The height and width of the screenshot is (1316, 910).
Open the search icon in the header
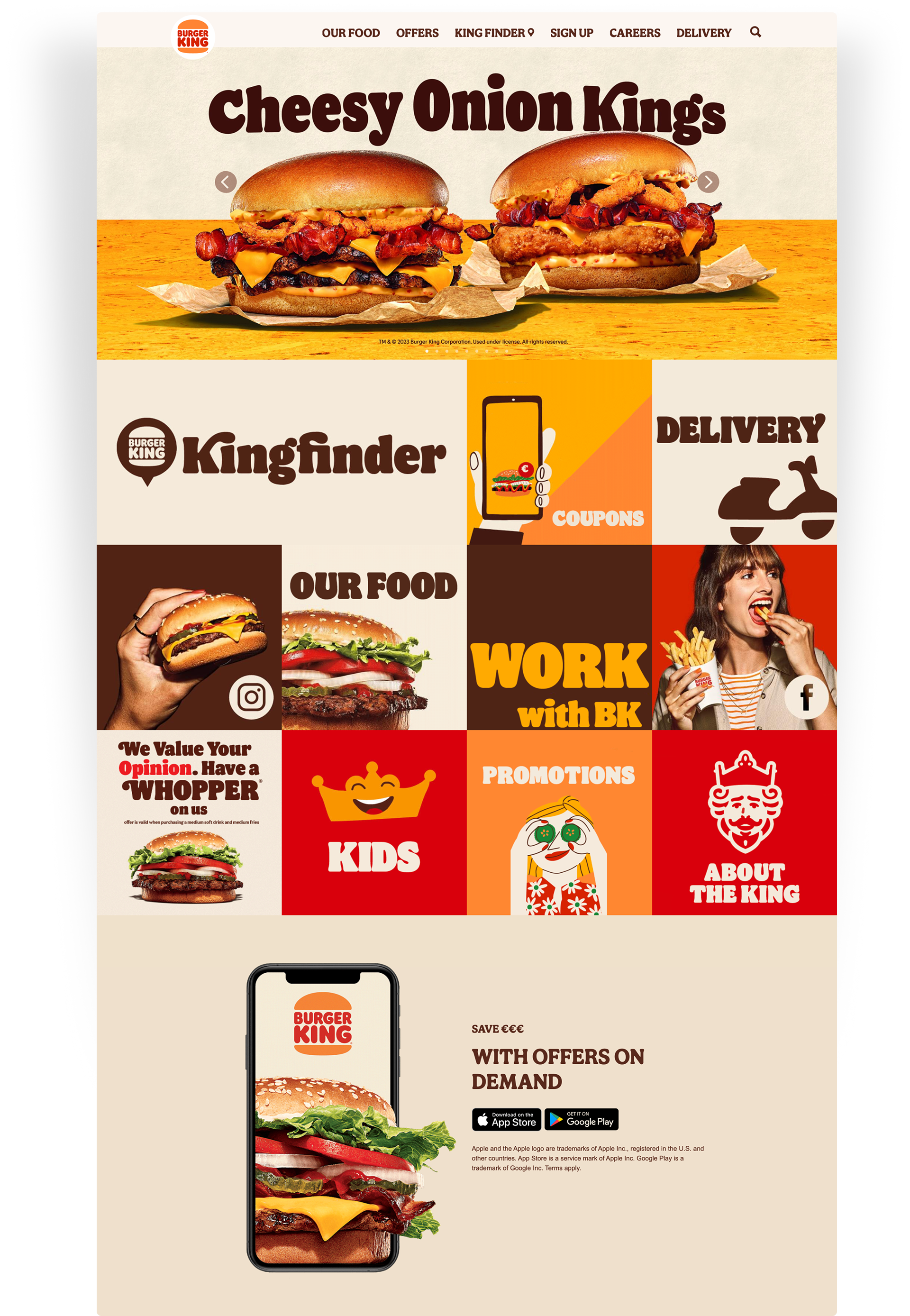coord(755,32)
